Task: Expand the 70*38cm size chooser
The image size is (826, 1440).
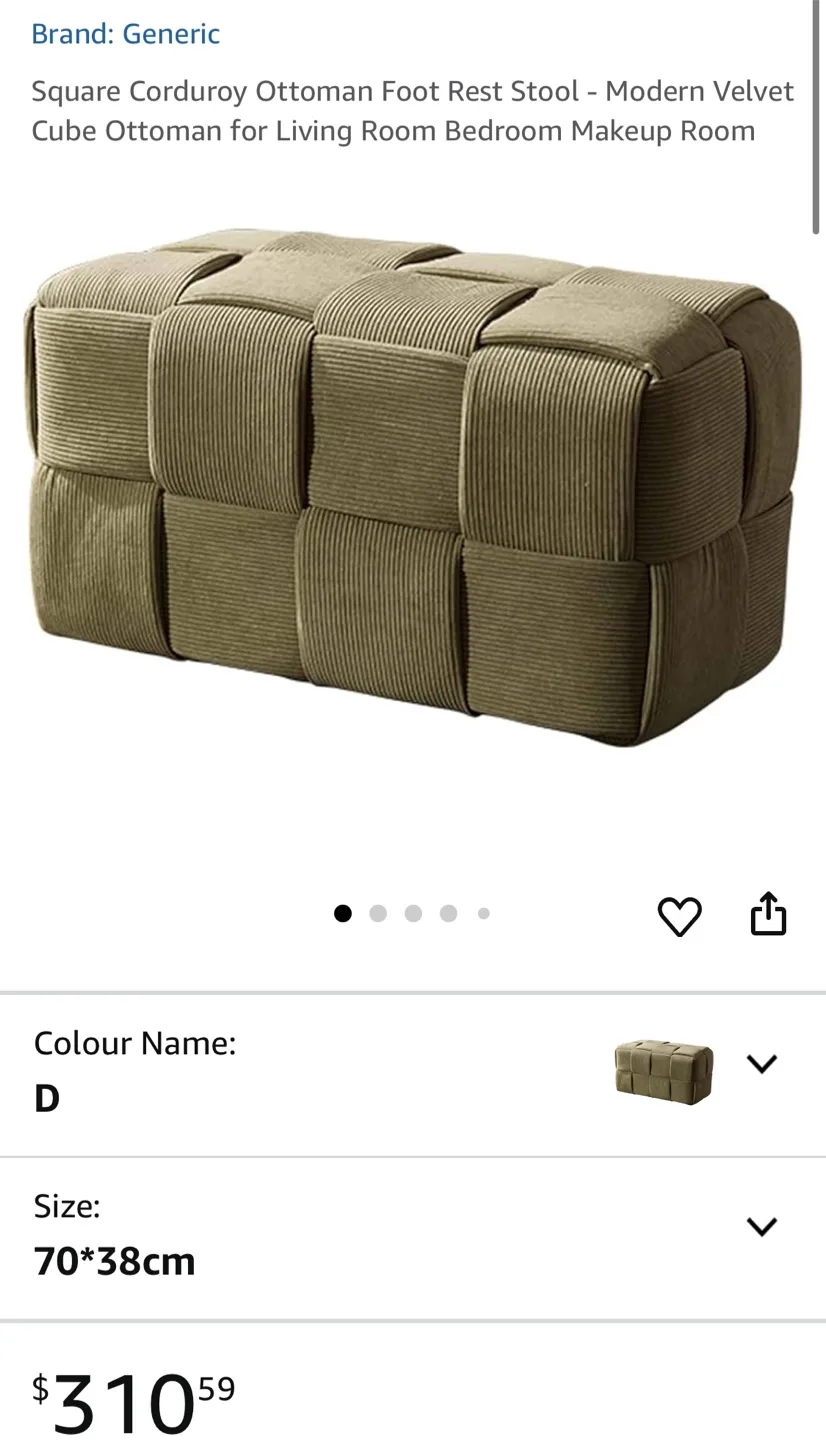Action: [762, 1225]
